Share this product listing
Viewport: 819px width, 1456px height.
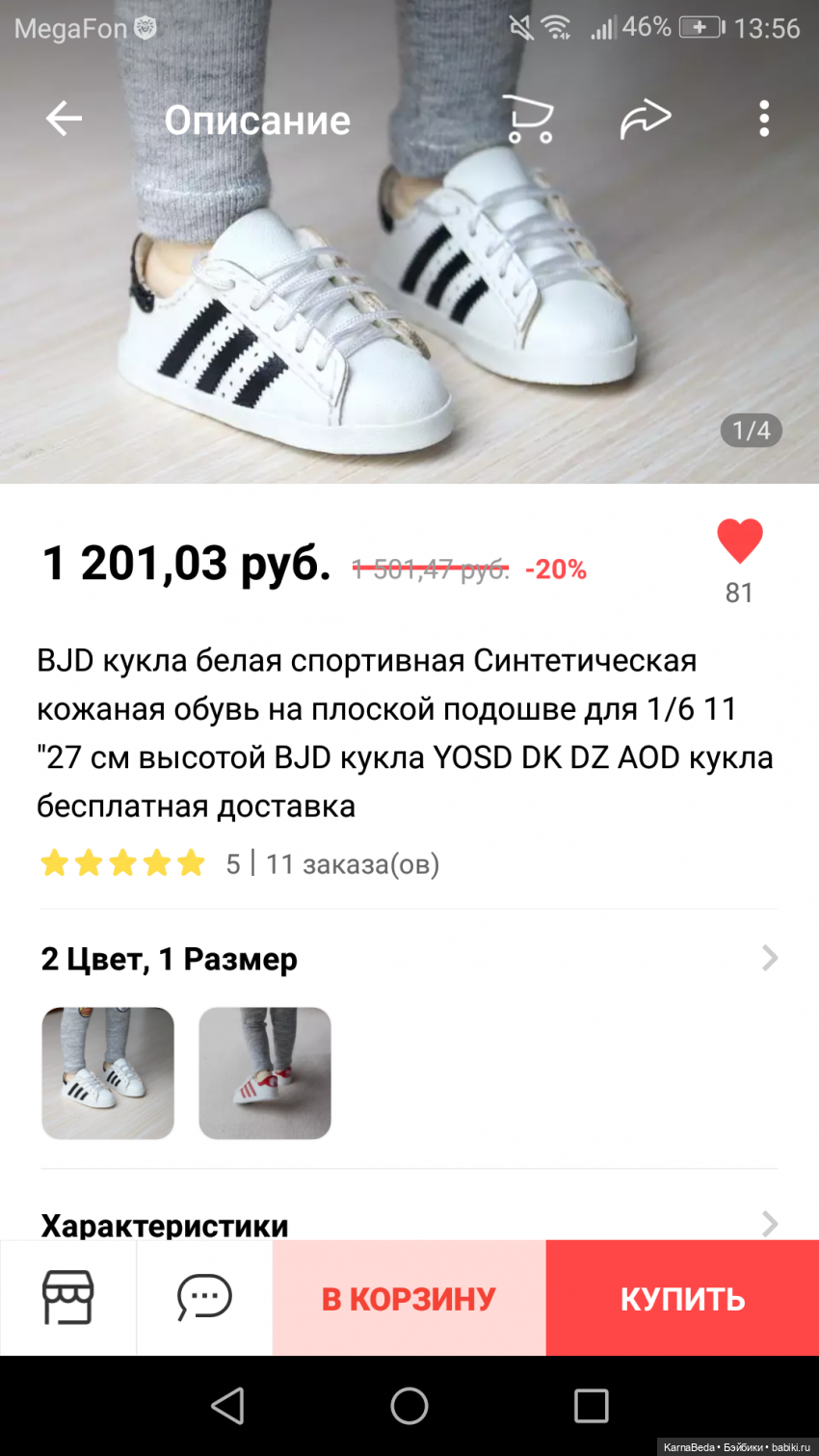pyautogui.click(x=645, y=119)
